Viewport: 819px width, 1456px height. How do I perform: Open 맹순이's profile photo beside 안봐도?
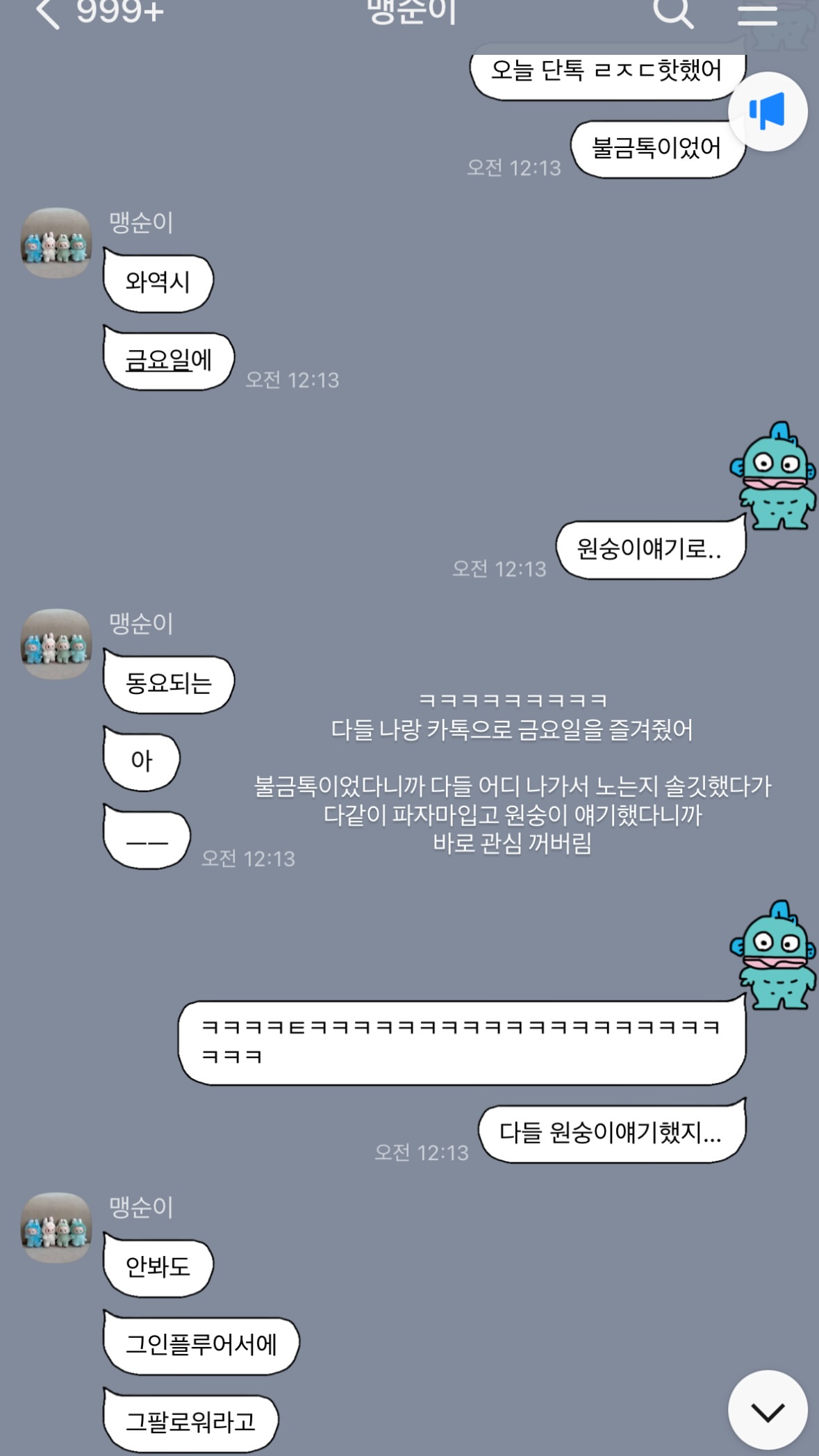coord(56,1228)
